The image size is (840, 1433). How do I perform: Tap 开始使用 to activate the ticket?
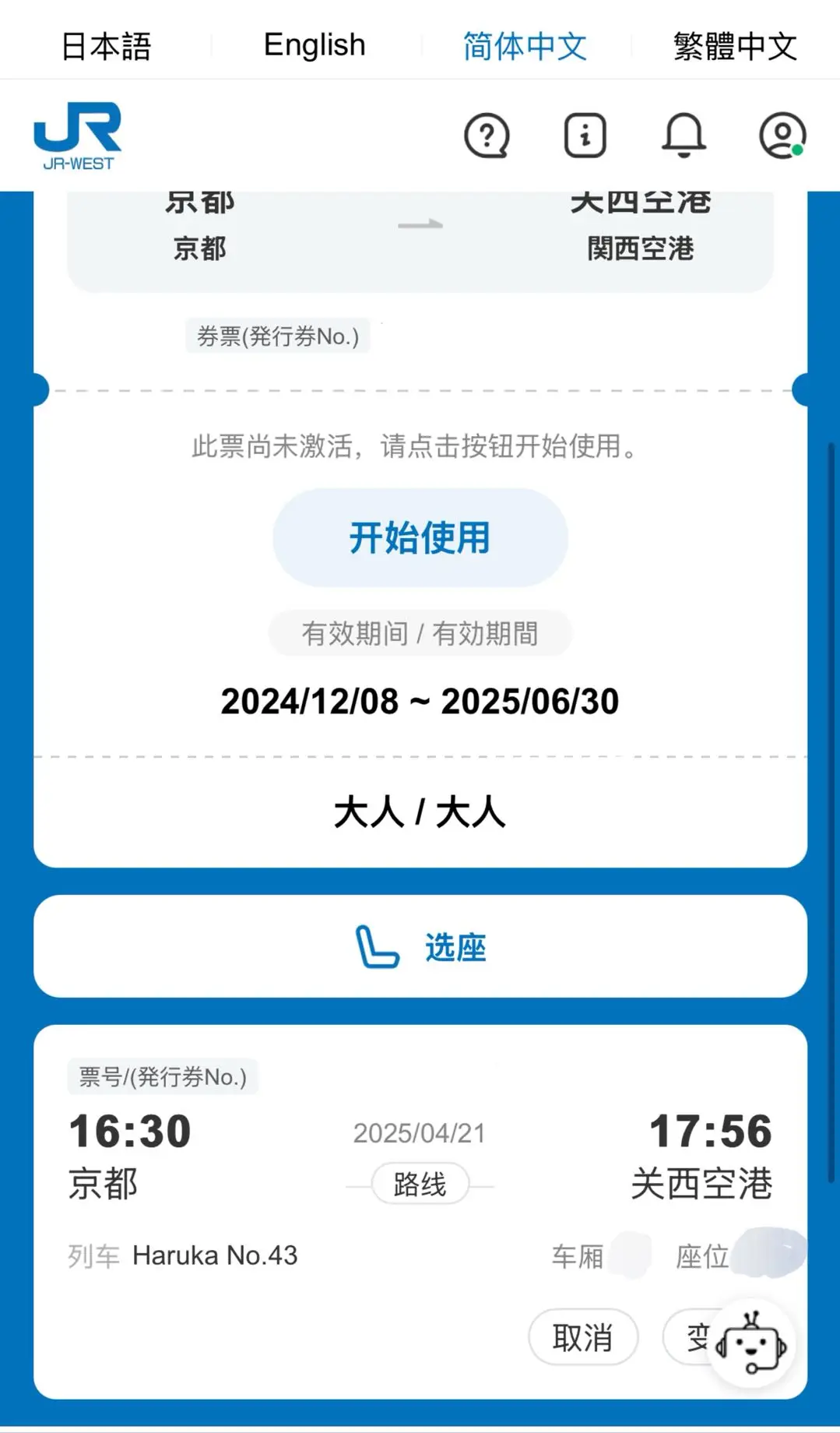click(x=420, y=537)
